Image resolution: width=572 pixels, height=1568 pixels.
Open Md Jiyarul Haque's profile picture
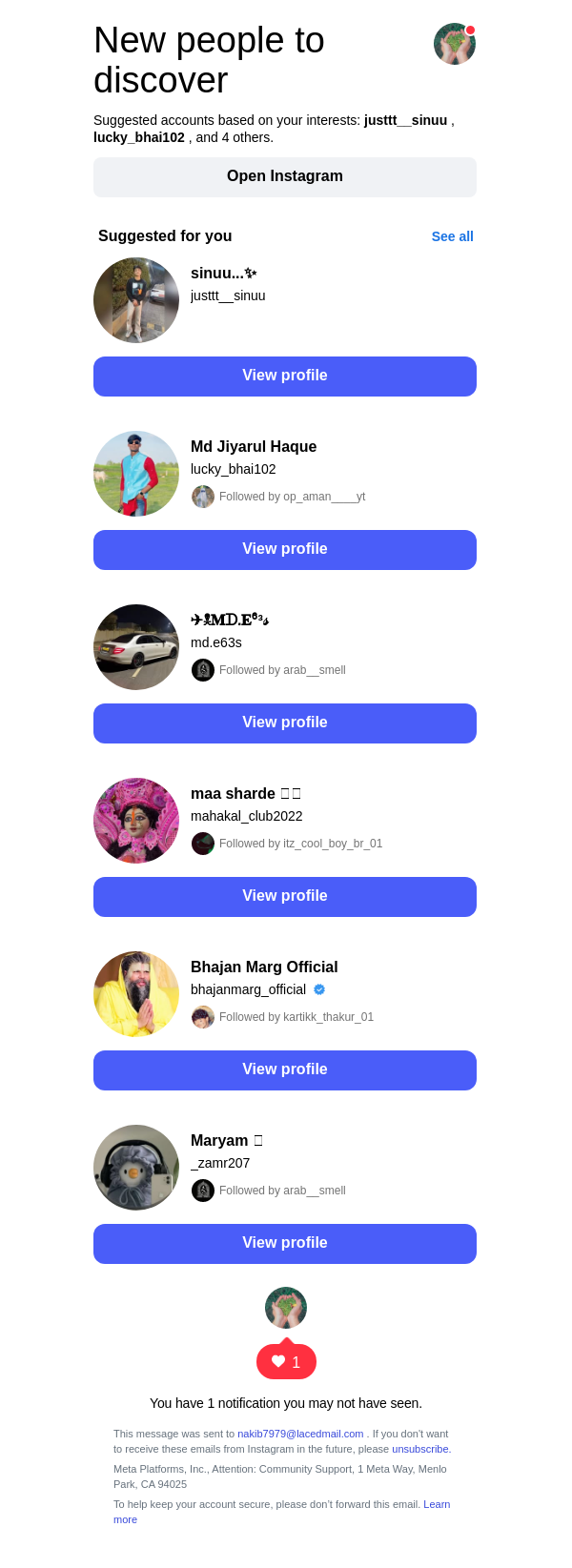136,474
